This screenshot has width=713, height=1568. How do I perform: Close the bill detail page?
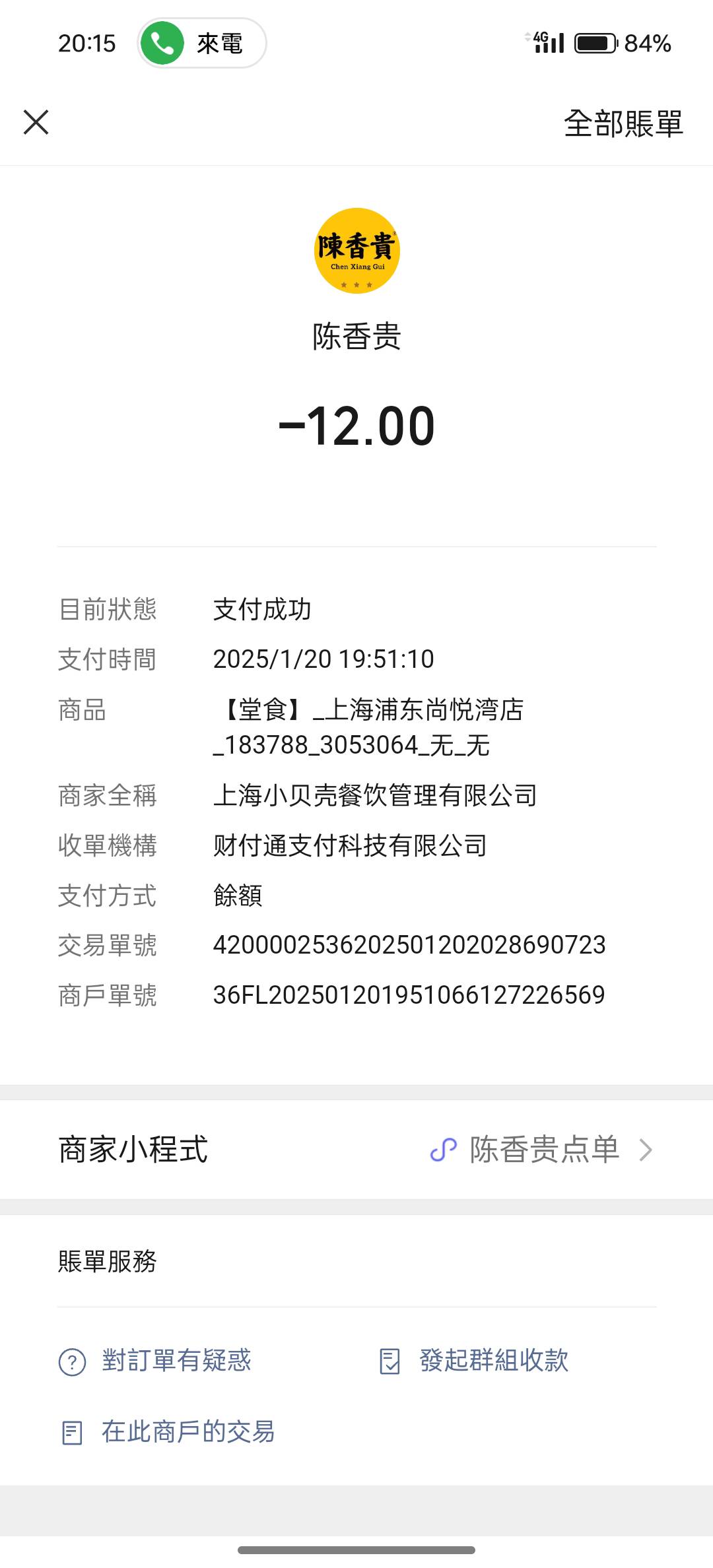36,122
